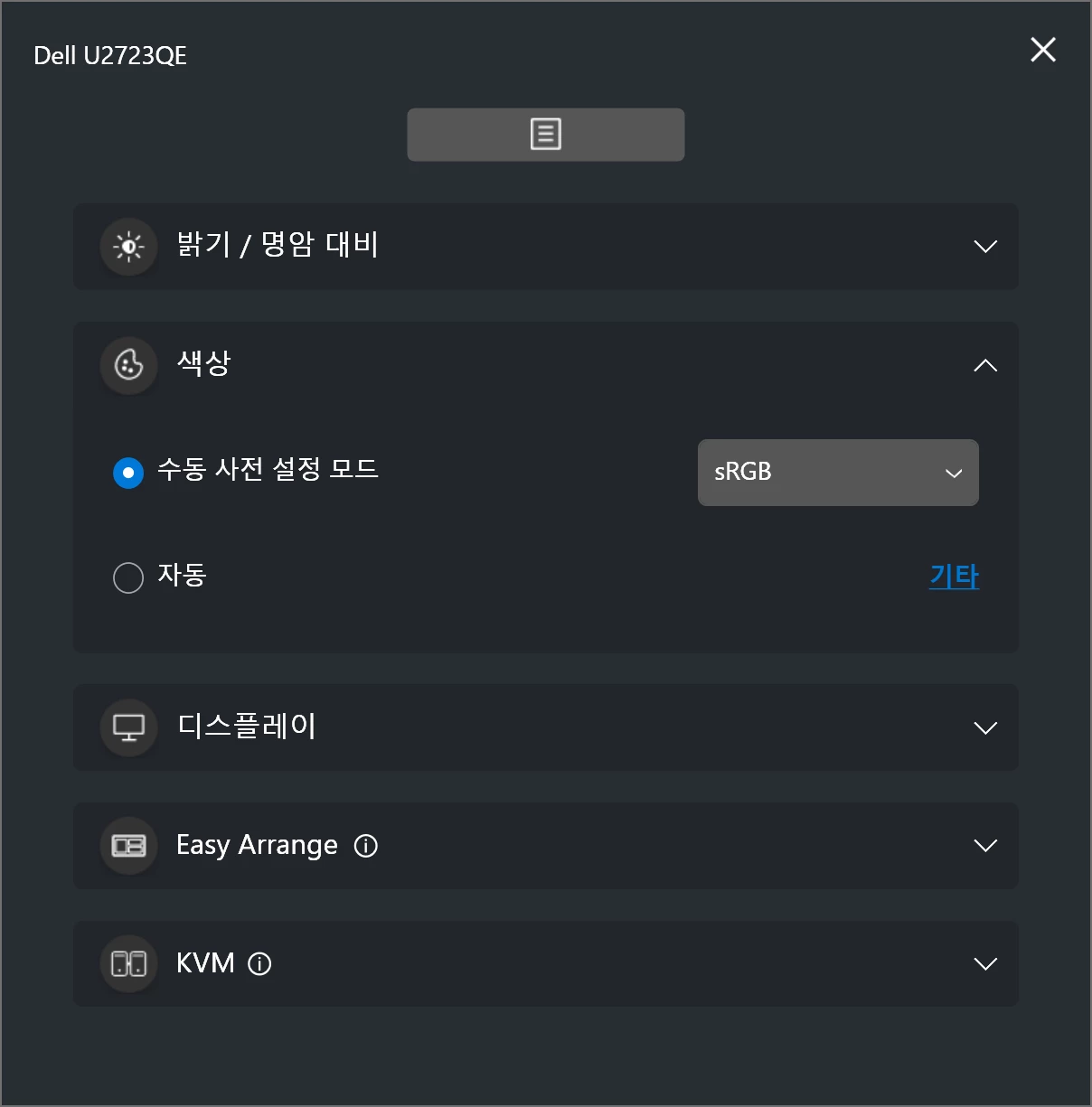Select 수동 사전 설정 모드 radio button
The image size is (1092, 1107).
coord(128,473)
